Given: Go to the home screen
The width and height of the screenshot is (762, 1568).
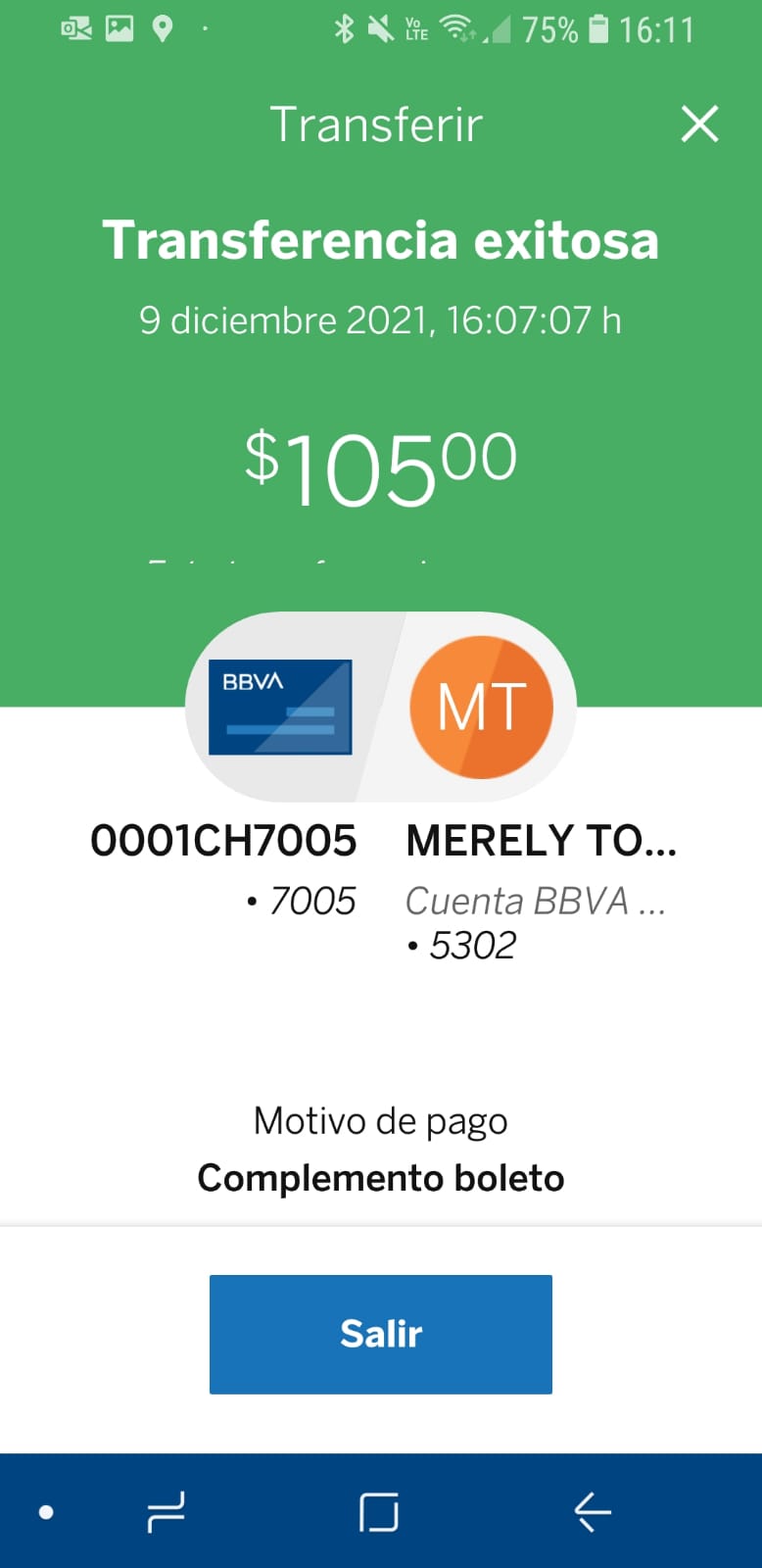Looking at the screenshot, I should point(379,1512).
